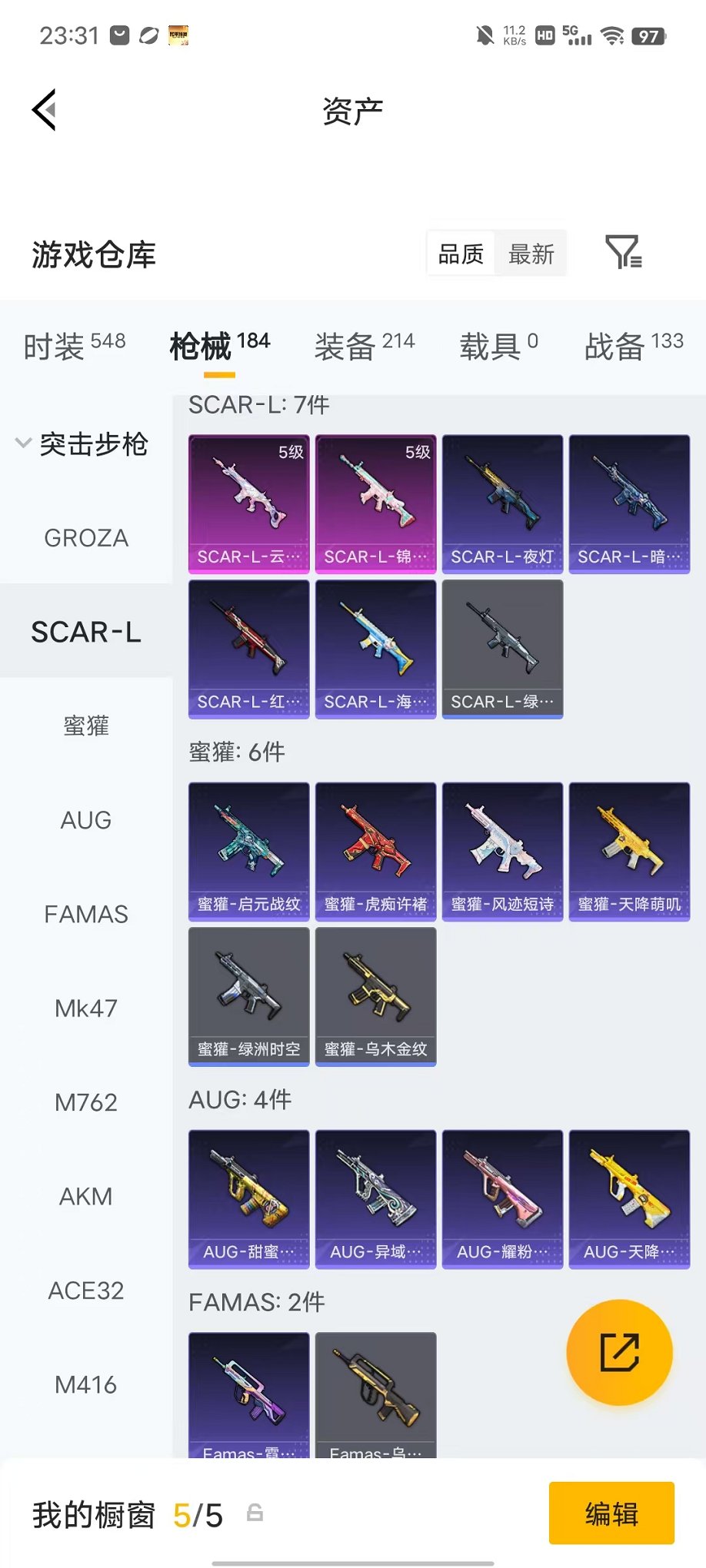This screenshot has width=706, height=1568.
Task: Switch to the 载具 tab
Action: pos(498,346)
